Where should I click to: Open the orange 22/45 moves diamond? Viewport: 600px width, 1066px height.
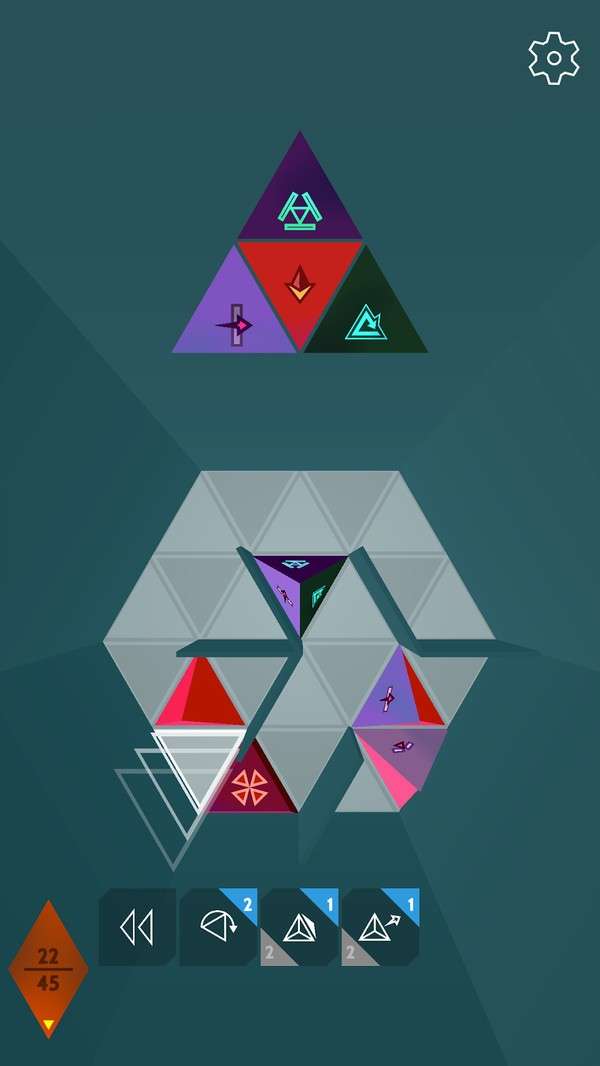(x=48, y=968)
